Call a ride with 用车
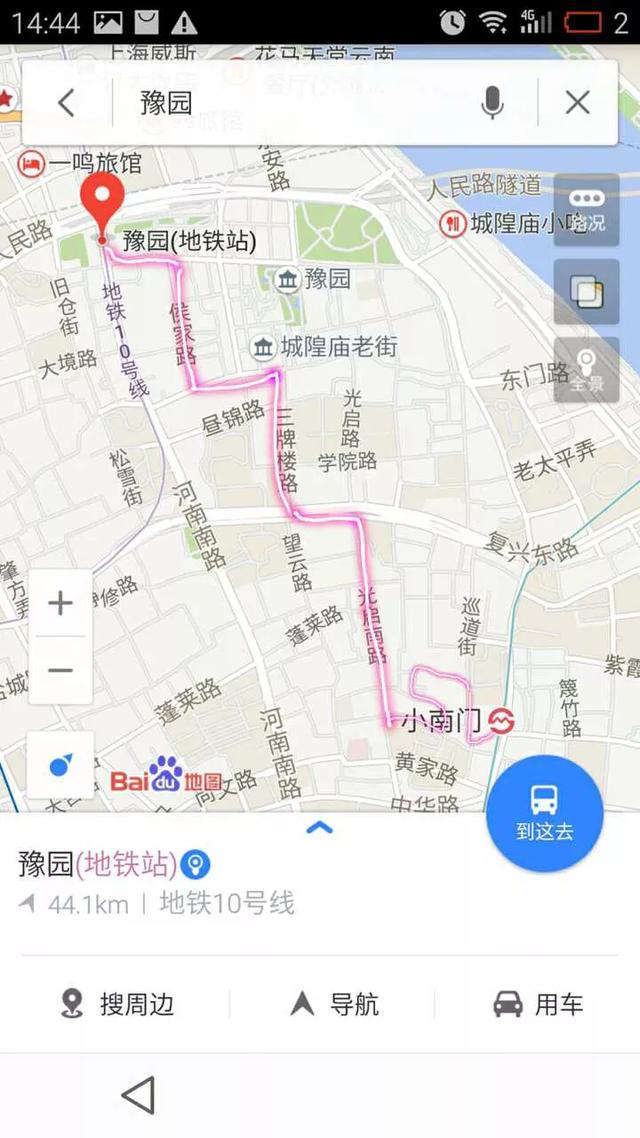The image size is (640, 1138). click(538, 1004)
